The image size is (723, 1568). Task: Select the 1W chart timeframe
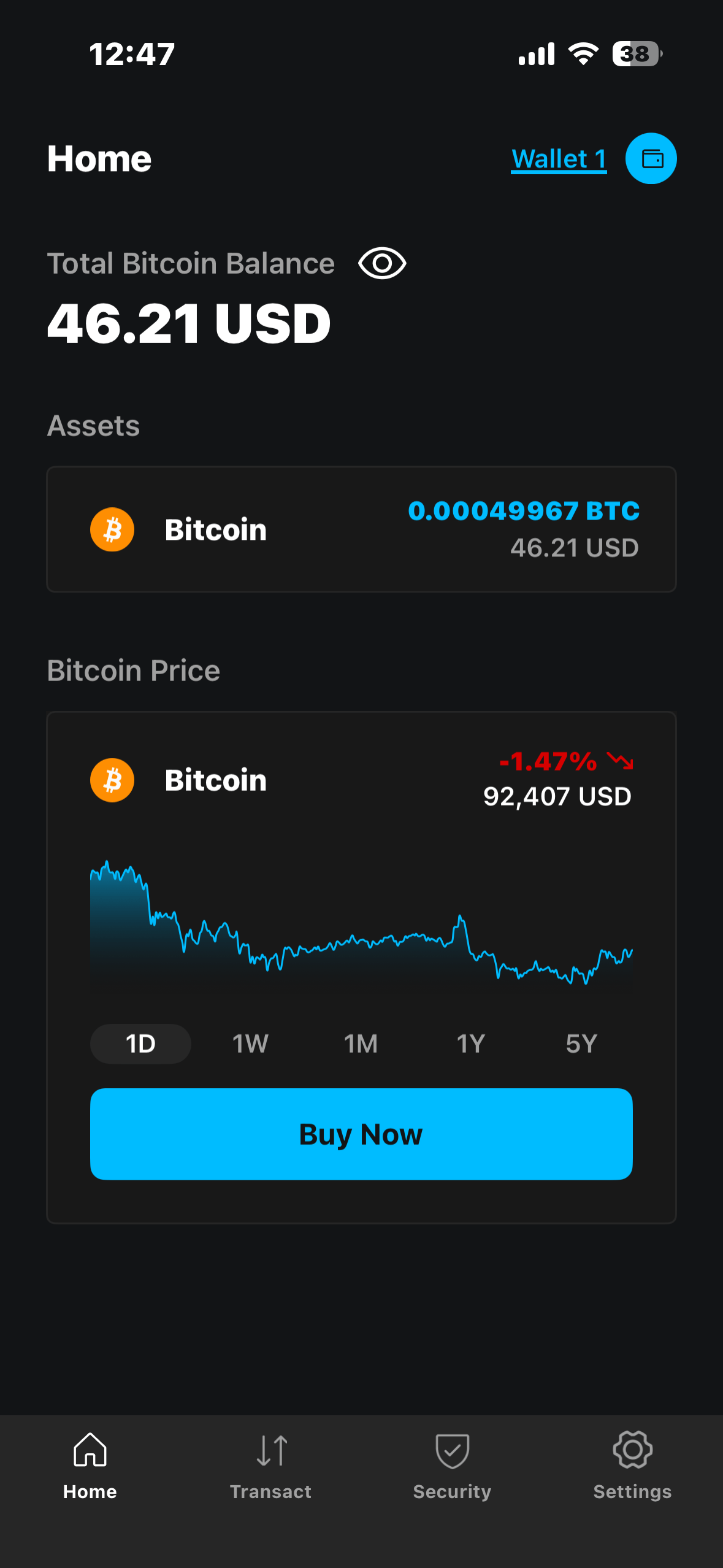point(250,1043)
